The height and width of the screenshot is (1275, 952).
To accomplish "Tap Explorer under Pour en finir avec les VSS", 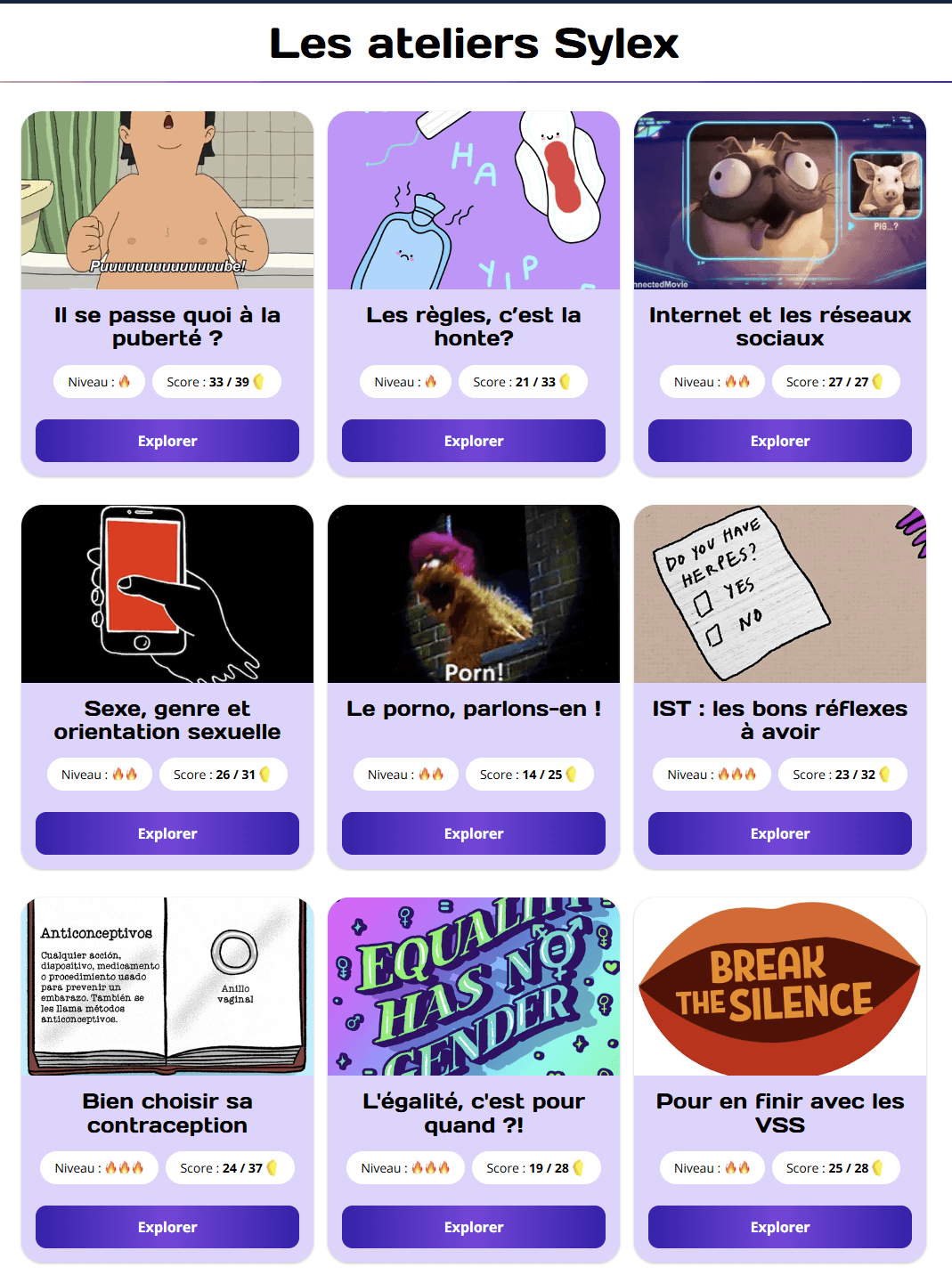I will pos(779,1227).
